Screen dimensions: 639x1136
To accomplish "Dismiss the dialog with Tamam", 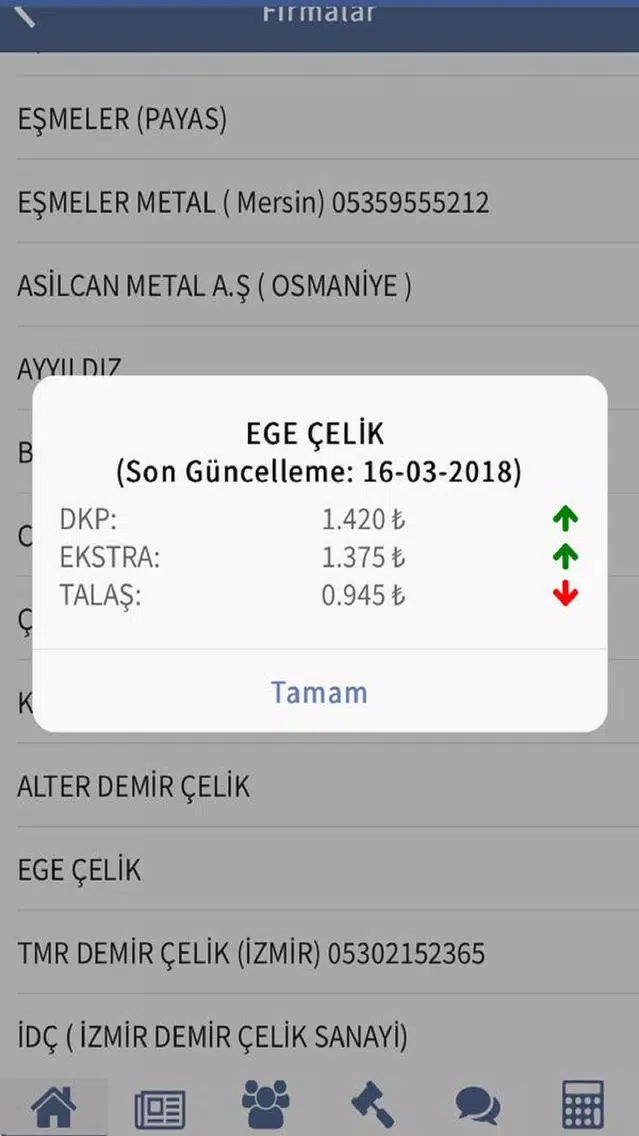I will [320, 691].
